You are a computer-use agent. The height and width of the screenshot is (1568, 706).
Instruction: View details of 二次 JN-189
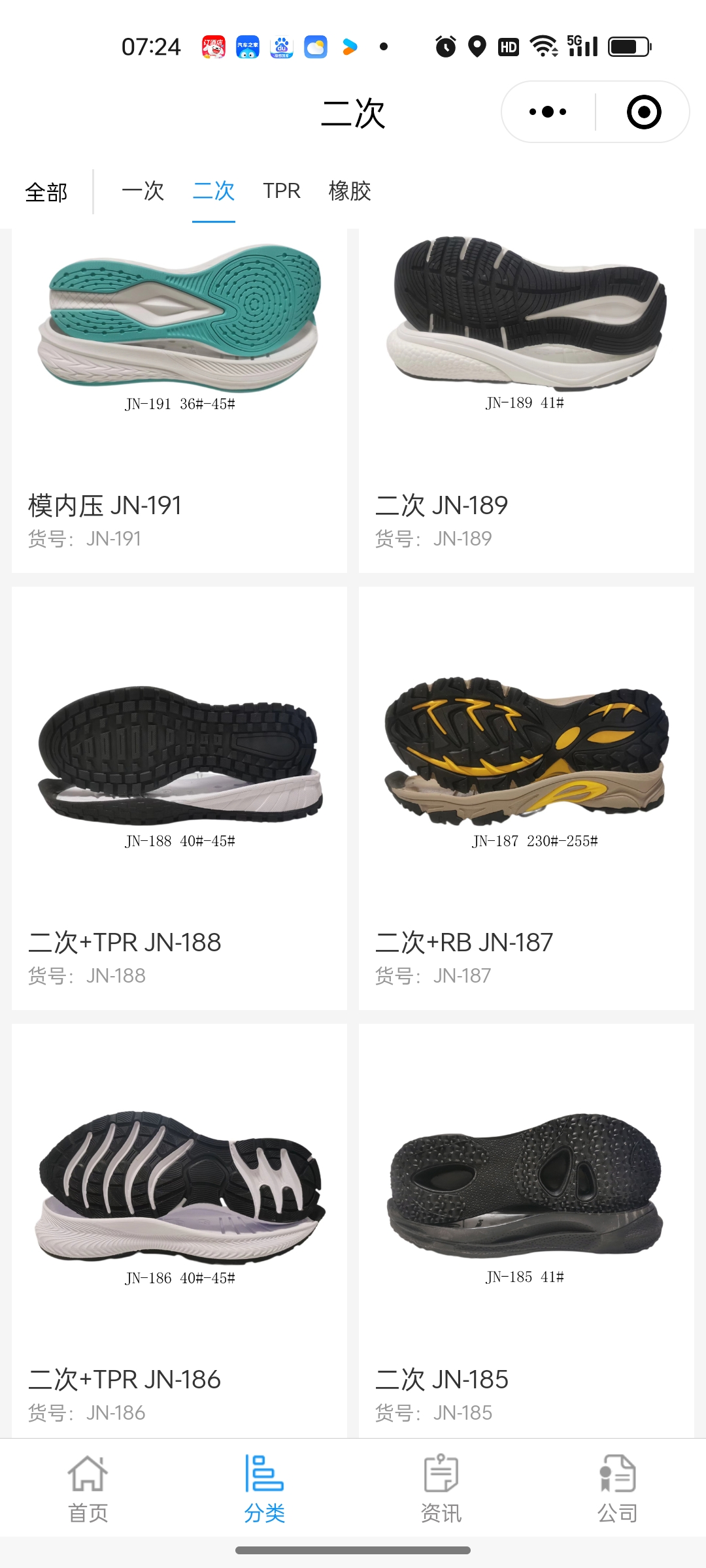(x=526, y=399)
